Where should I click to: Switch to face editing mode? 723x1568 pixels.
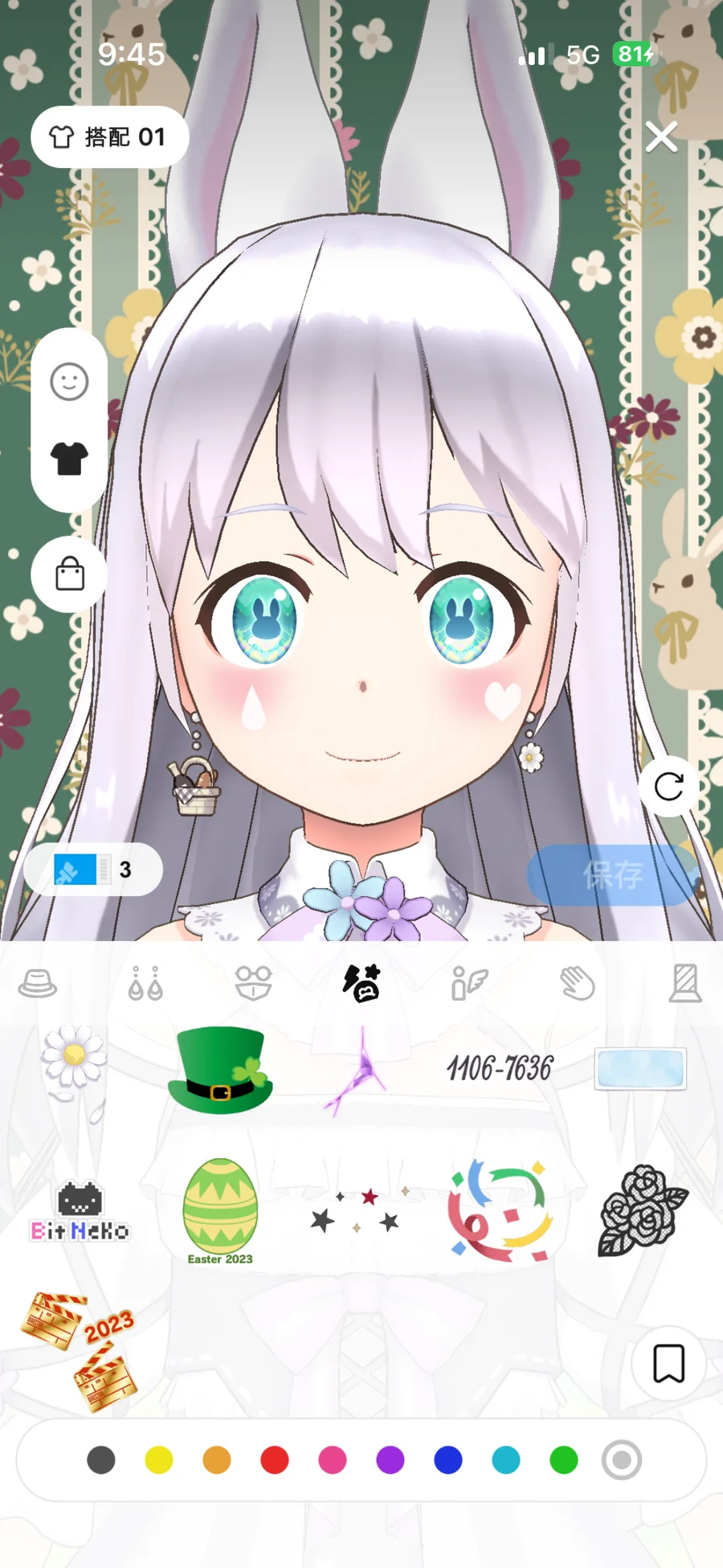point(69,382)
